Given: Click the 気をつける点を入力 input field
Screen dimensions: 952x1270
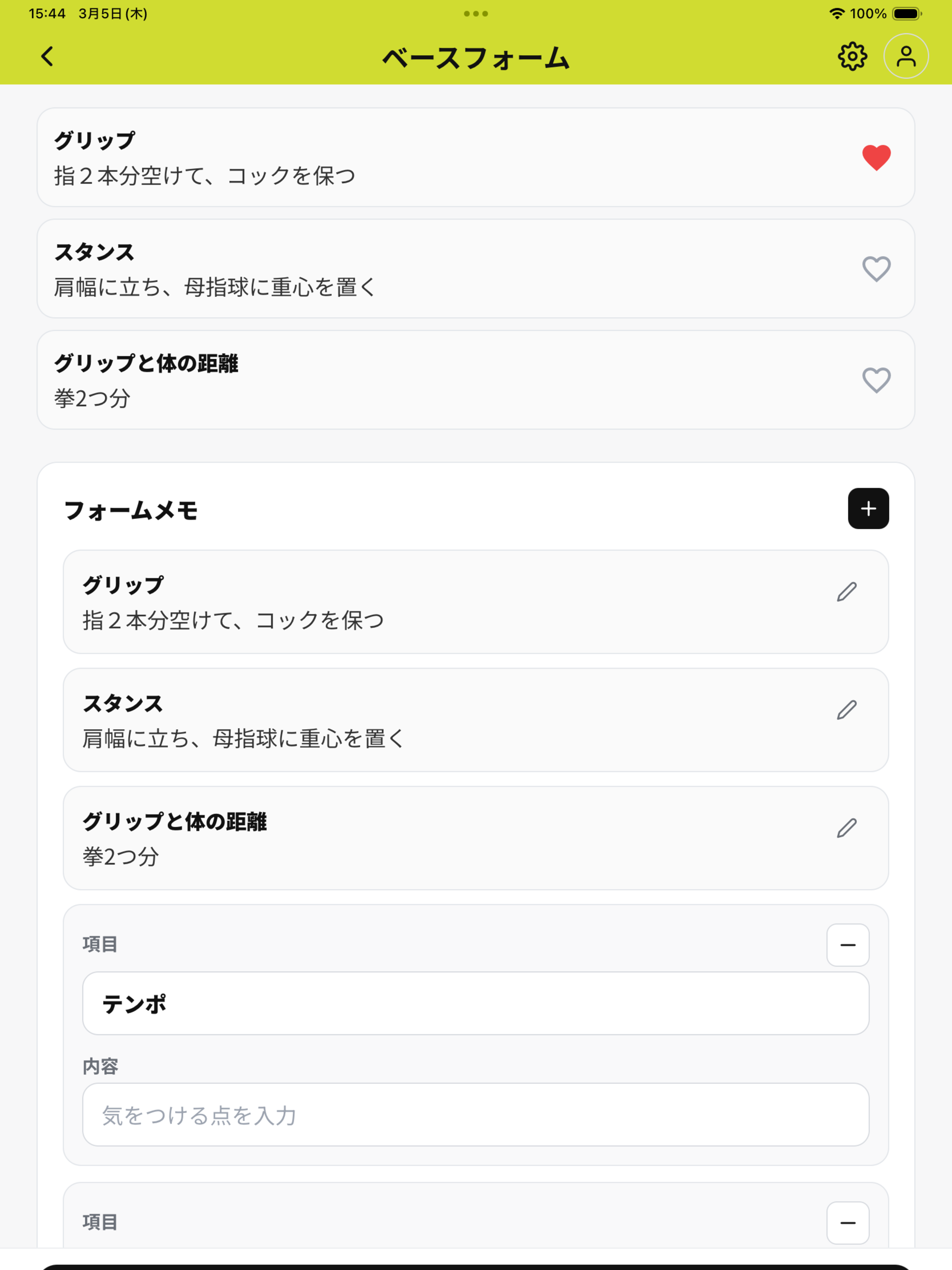Looking at the screenshot, I should (476, 1114).
